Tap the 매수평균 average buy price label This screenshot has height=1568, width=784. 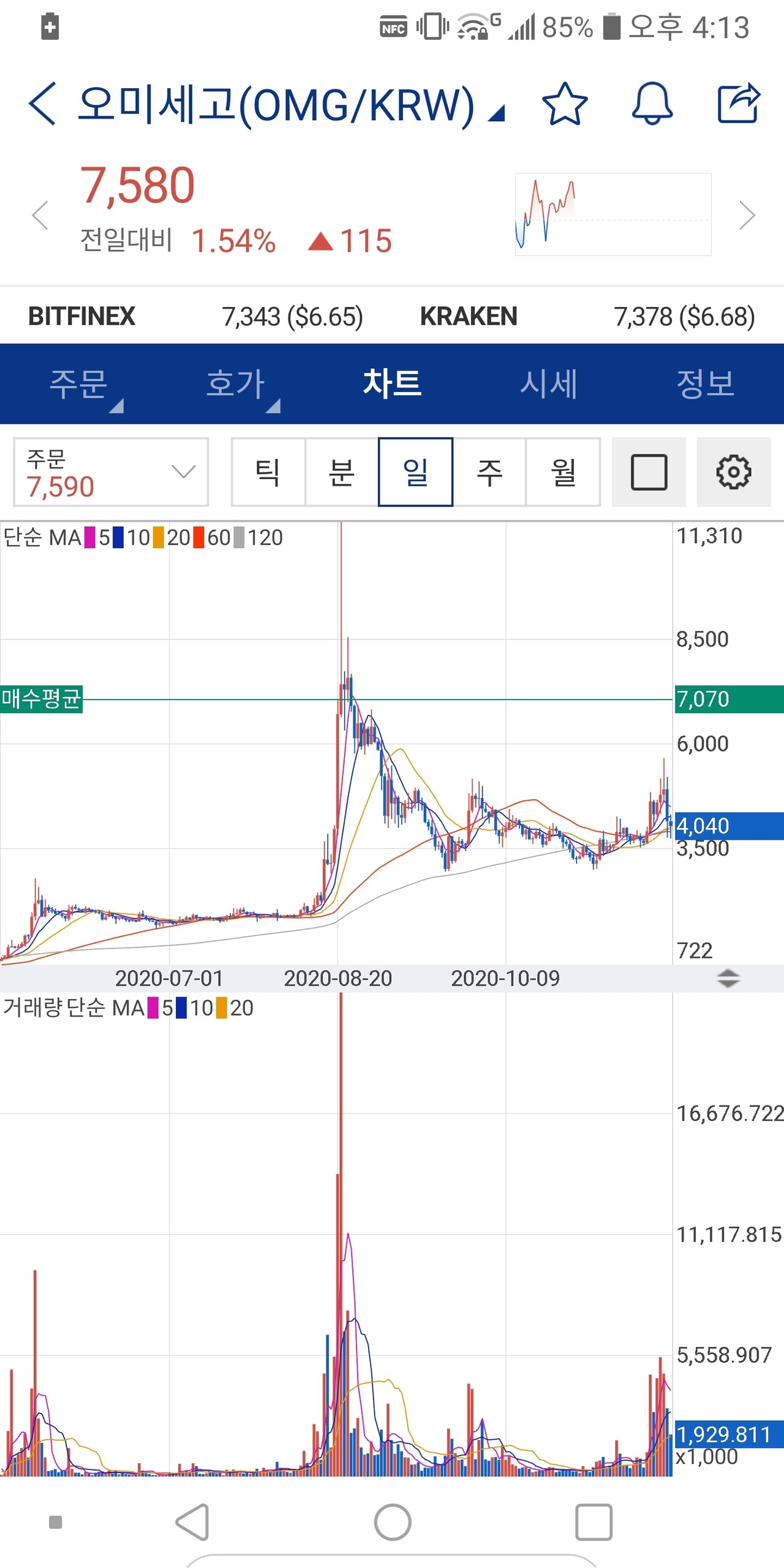click(x=40, y=699)
